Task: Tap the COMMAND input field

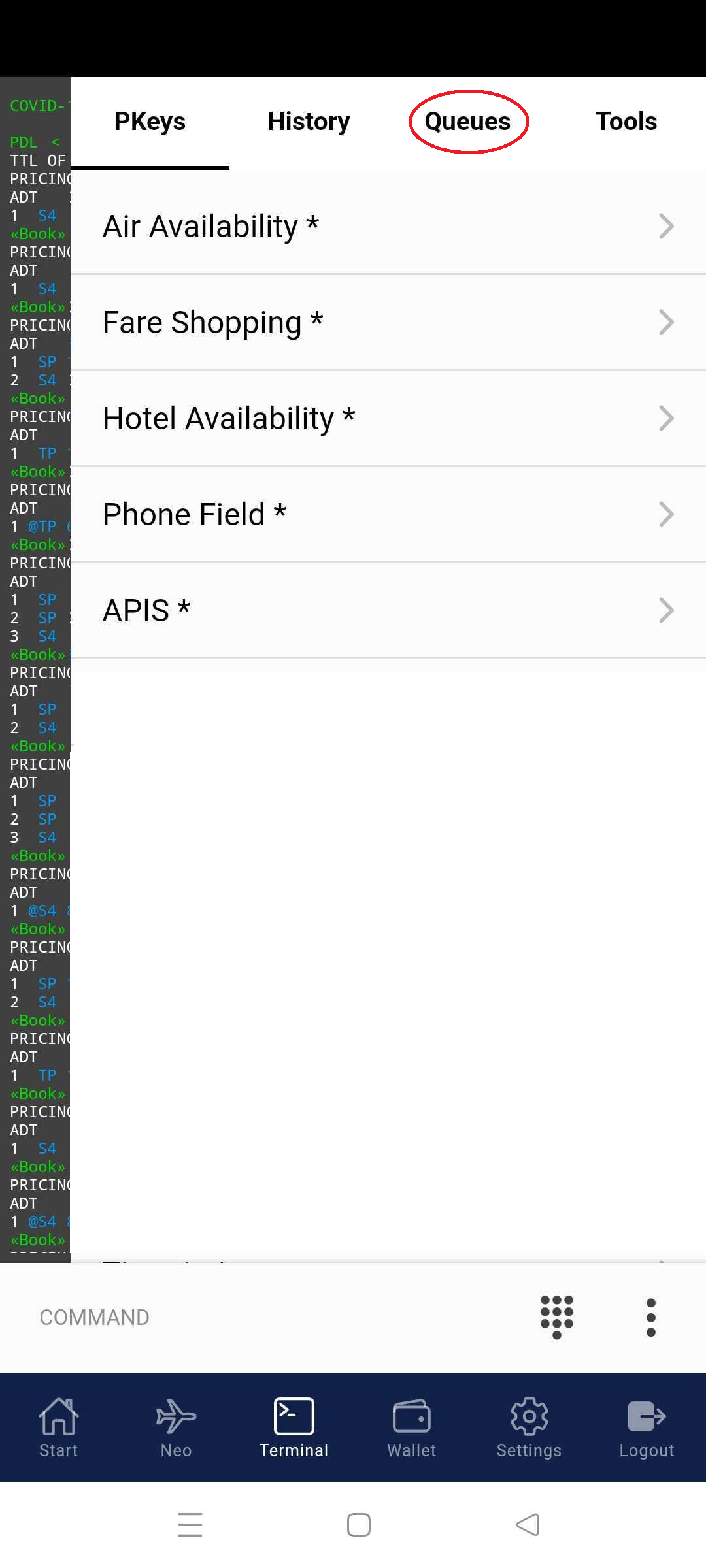Action: [261, 1317]
